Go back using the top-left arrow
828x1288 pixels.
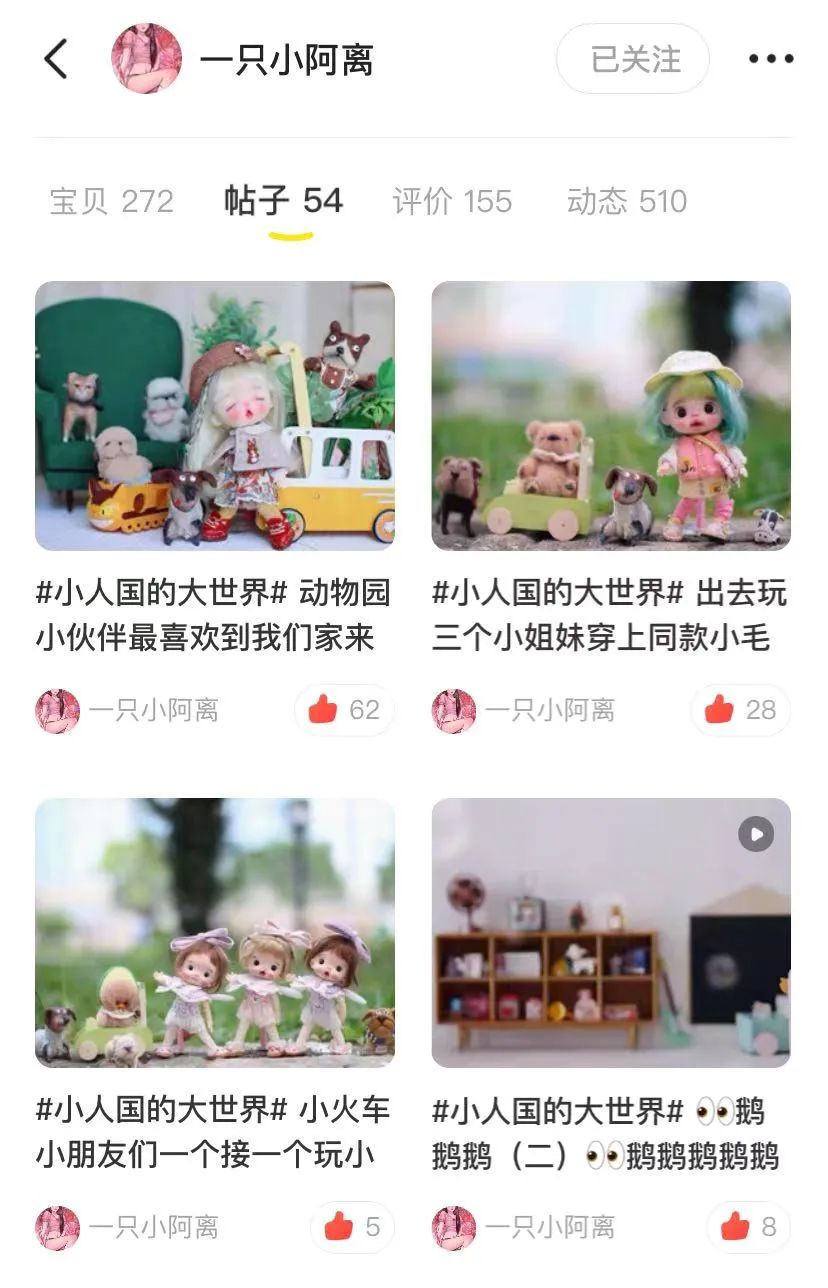(57, 59)
